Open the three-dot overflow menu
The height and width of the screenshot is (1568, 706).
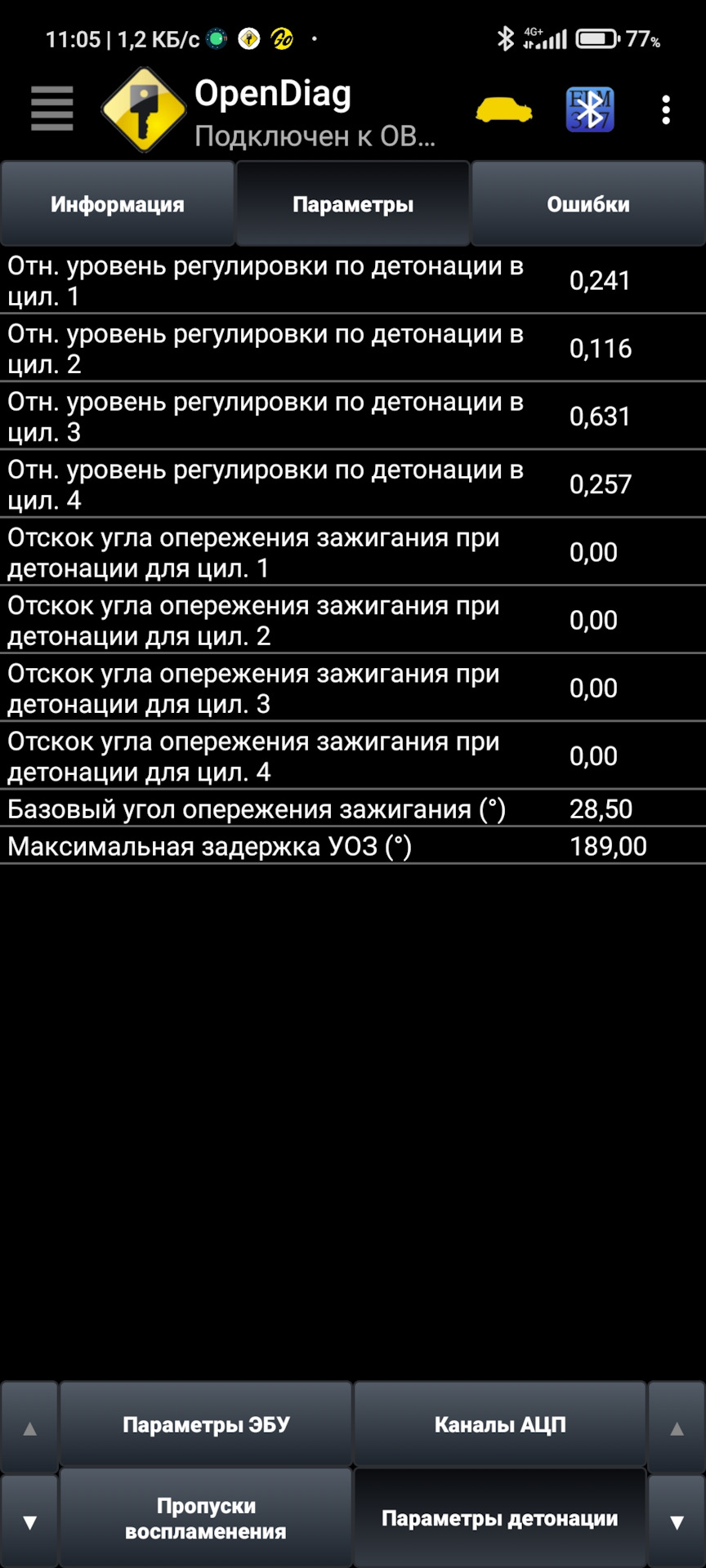click(666, 109)
